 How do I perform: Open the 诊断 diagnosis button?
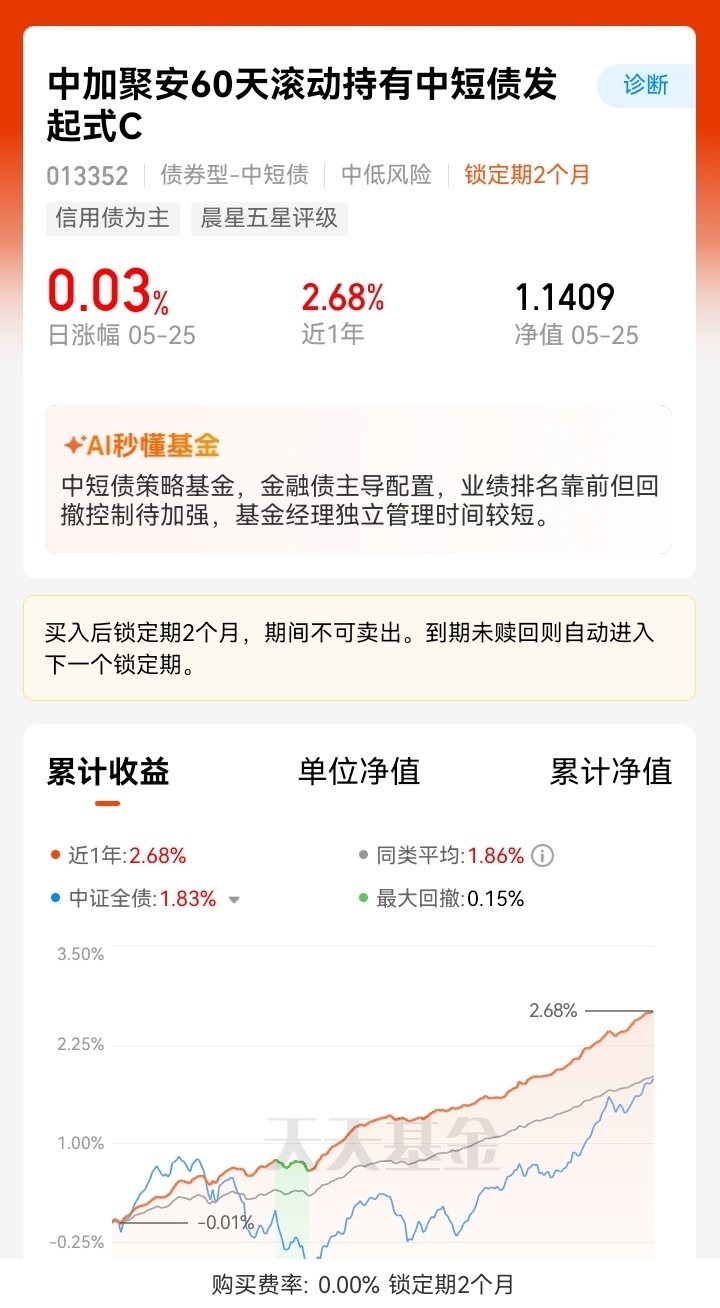click(x=645, y=86)
